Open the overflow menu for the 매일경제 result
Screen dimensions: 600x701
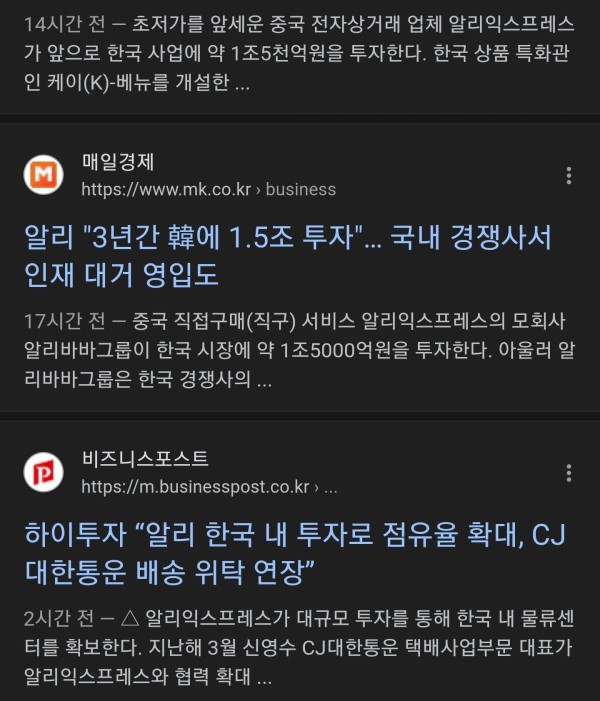[568, 176]
